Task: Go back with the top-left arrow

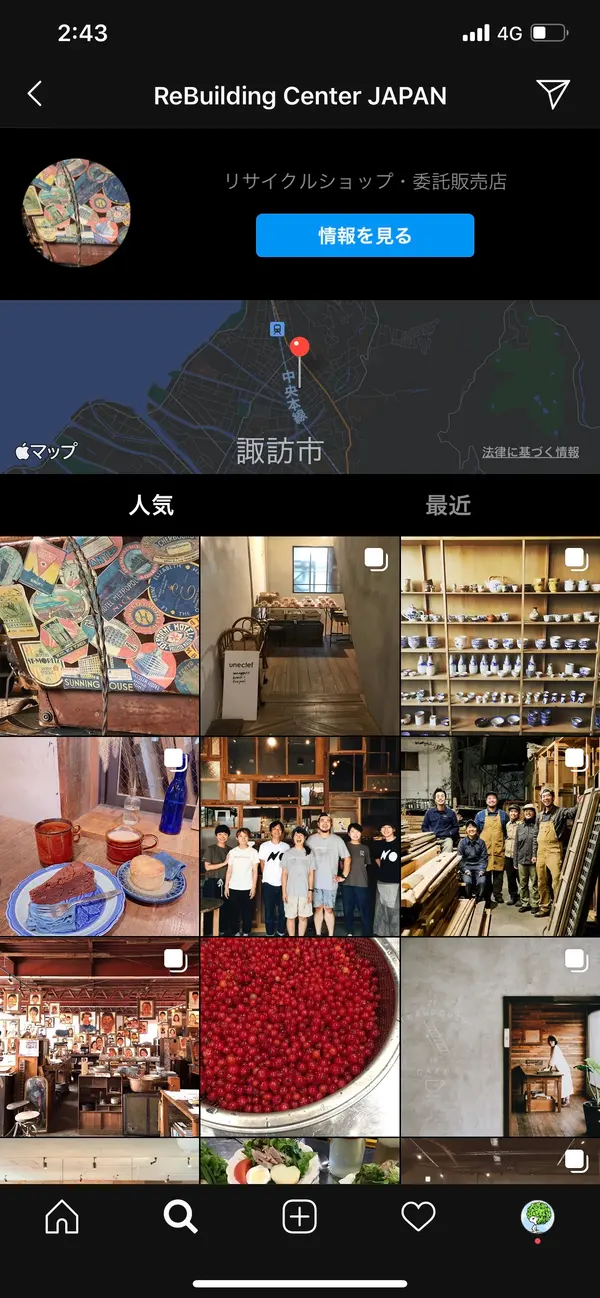Action: [x=35, y=94]
